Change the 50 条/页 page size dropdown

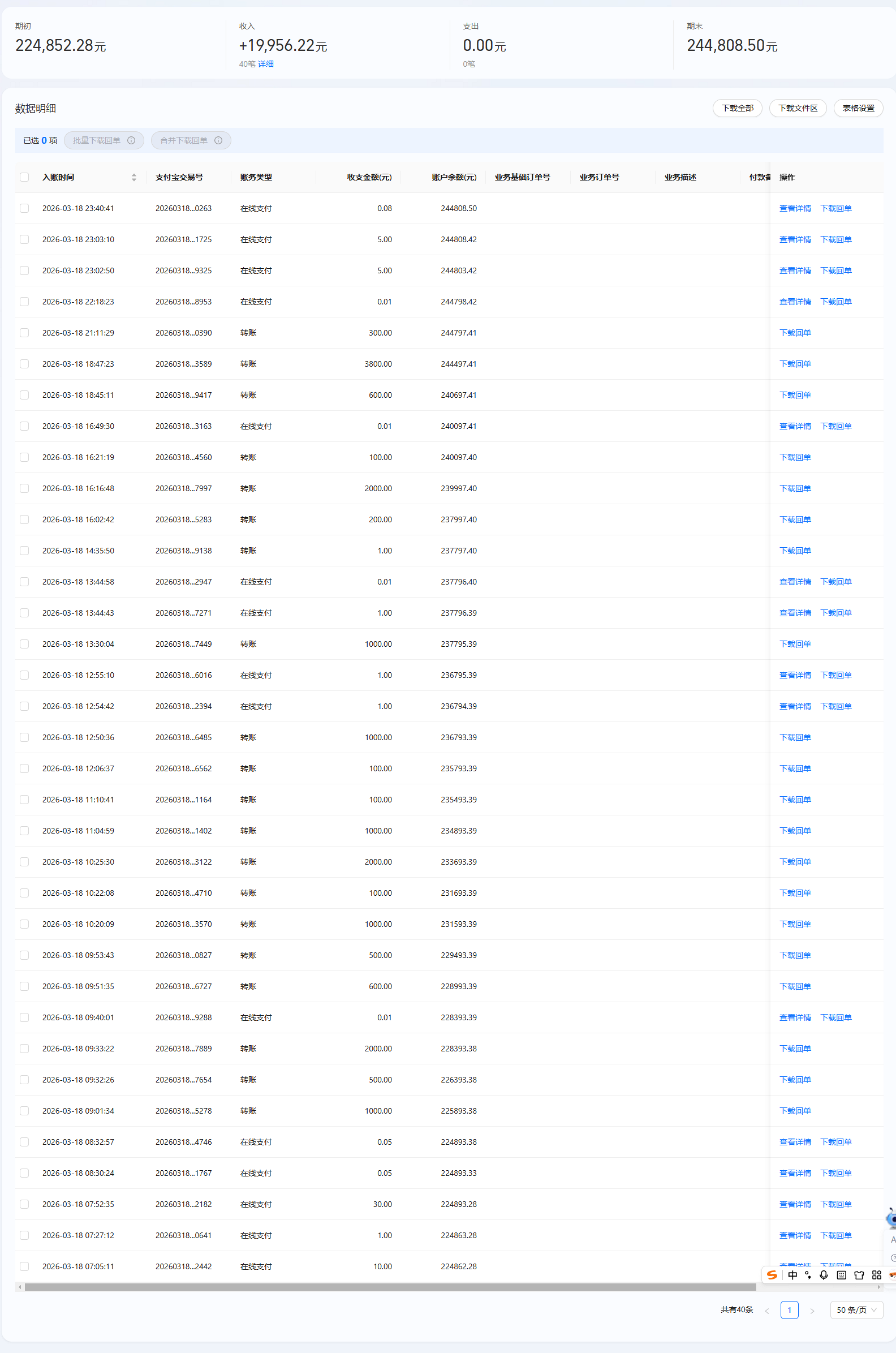tap(856, 1310)
